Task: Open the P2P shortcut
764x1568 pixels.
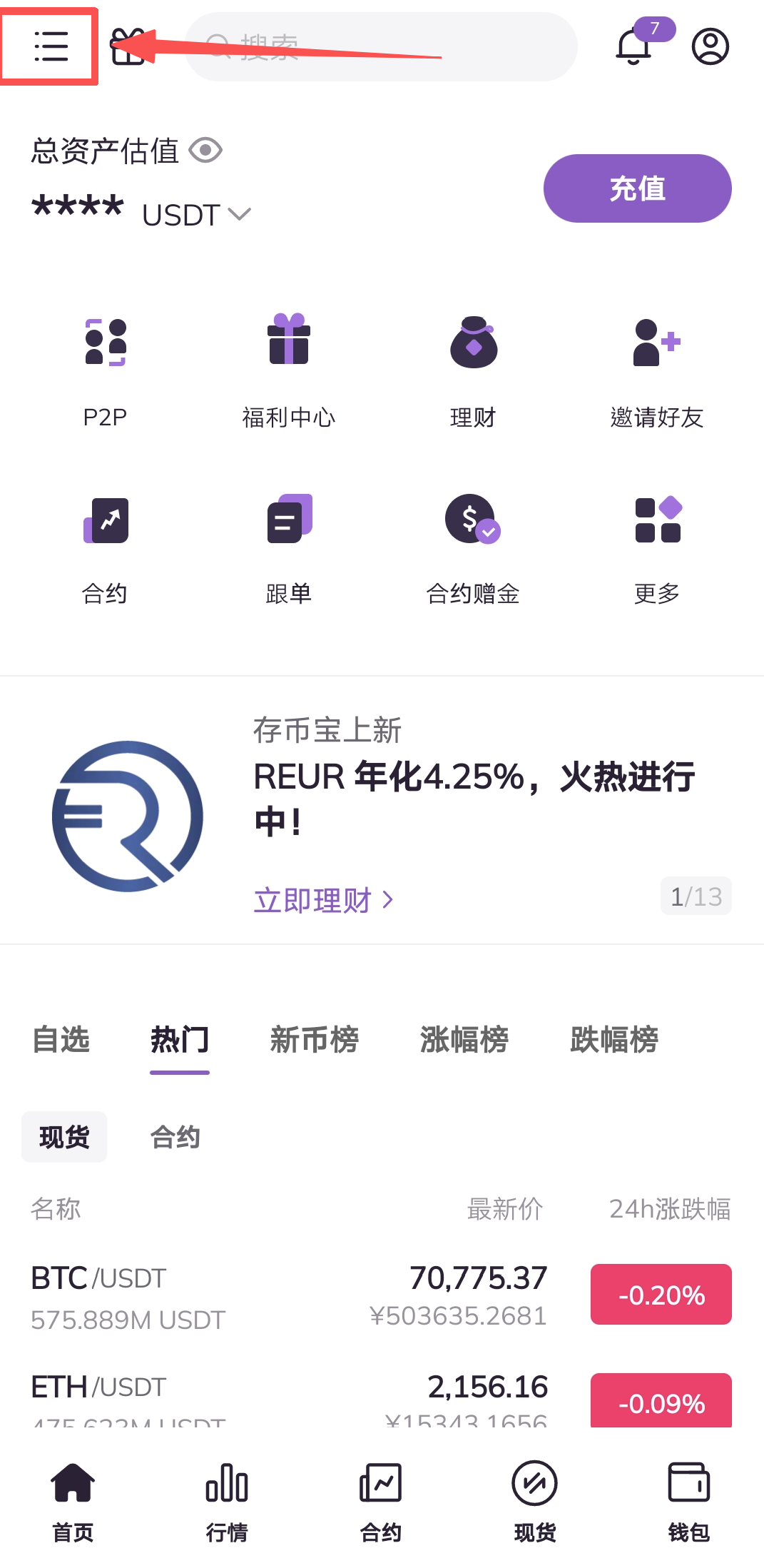Action: [x=105, y=371]
